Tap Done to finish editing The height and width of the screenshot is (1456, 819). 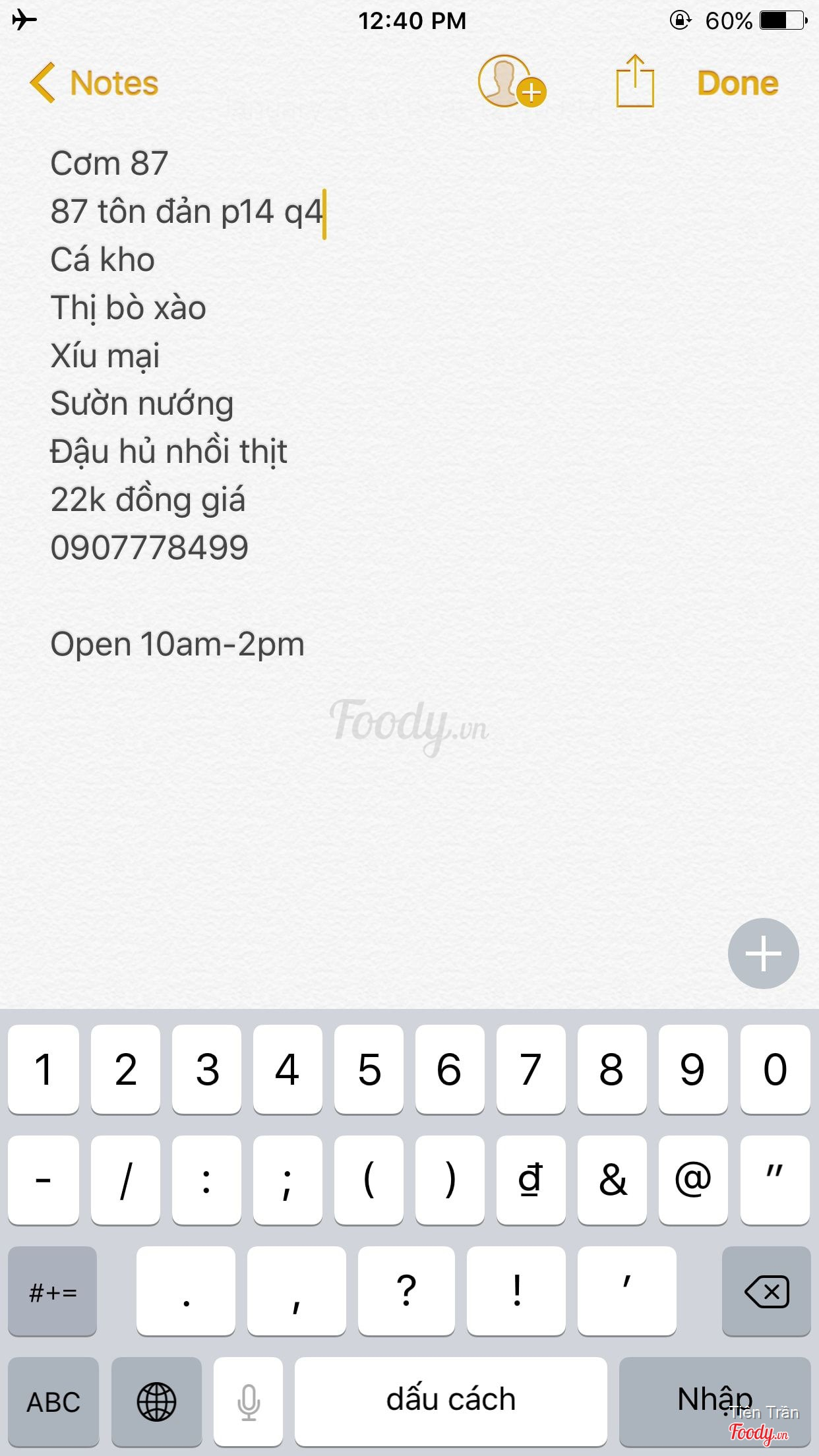(737, 84)
